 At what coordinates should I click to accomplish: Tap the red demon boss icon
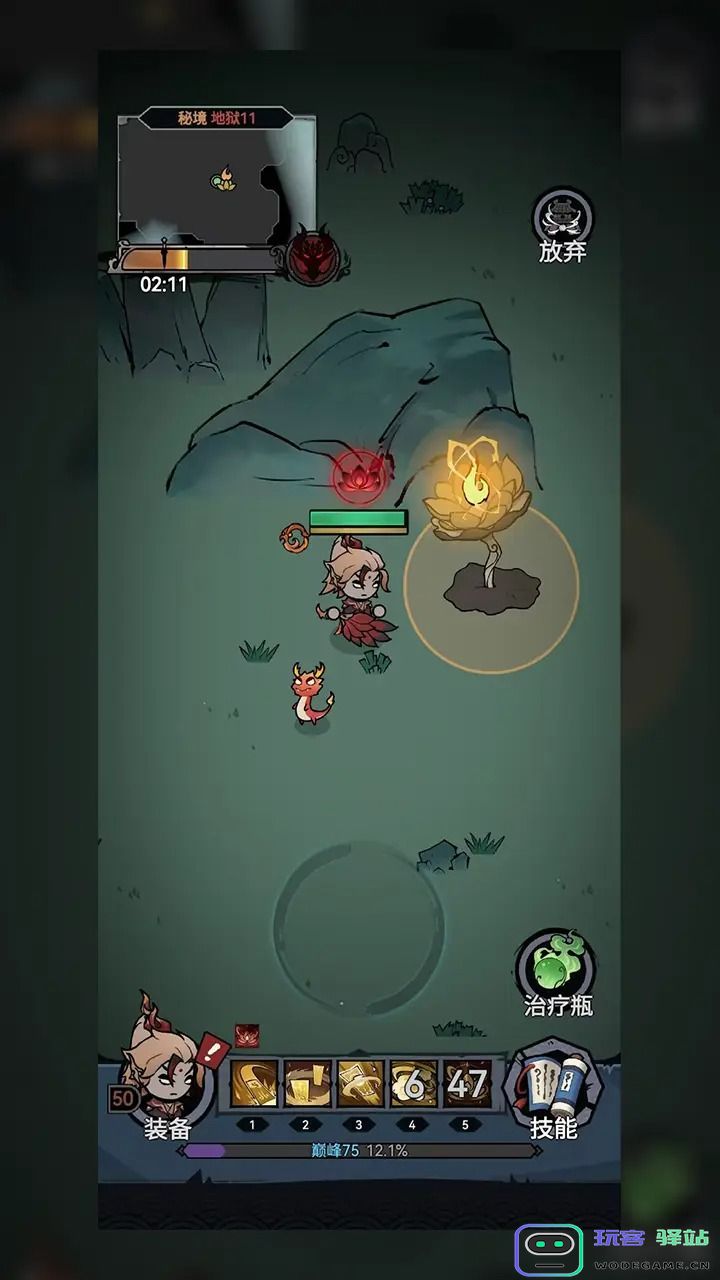(x=312, y=256)
